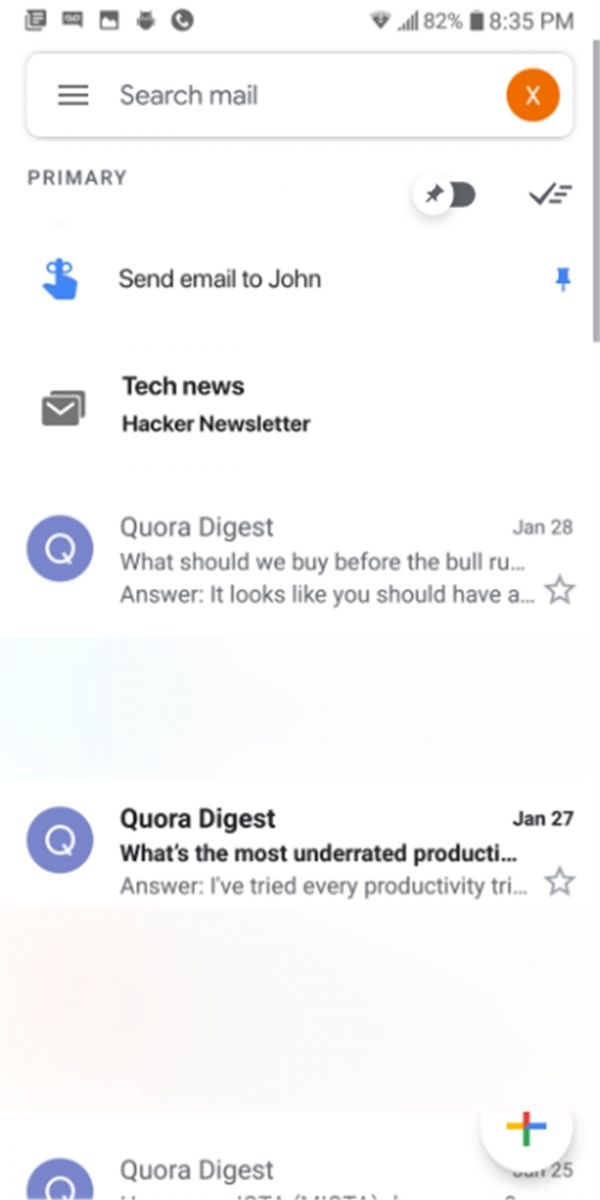This screenshot has height=1200, width=600.
Task: Star the Jan 28 Quora Digest email
Action: point(560,591)
